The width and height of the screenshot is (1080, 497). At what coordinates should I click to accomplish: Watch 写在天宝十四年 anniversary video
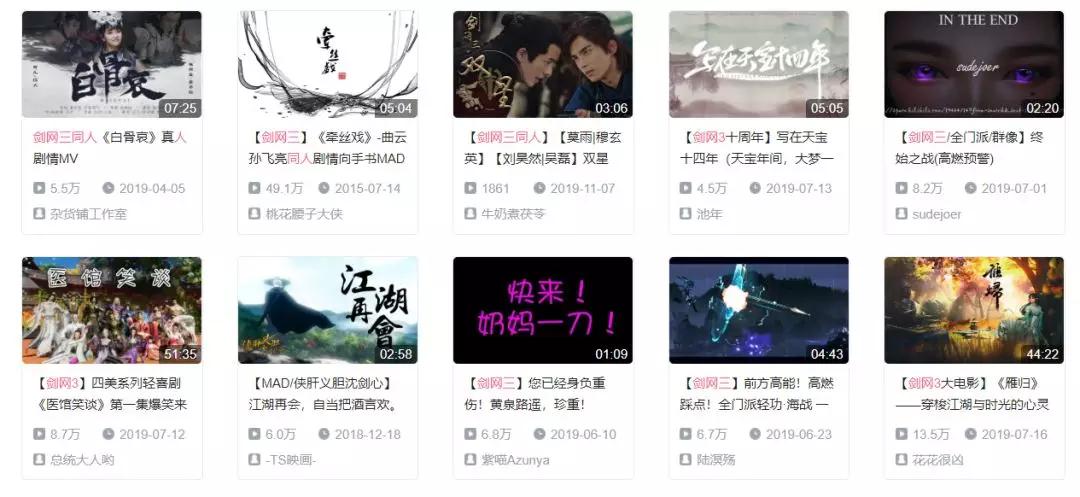[758, 65]
